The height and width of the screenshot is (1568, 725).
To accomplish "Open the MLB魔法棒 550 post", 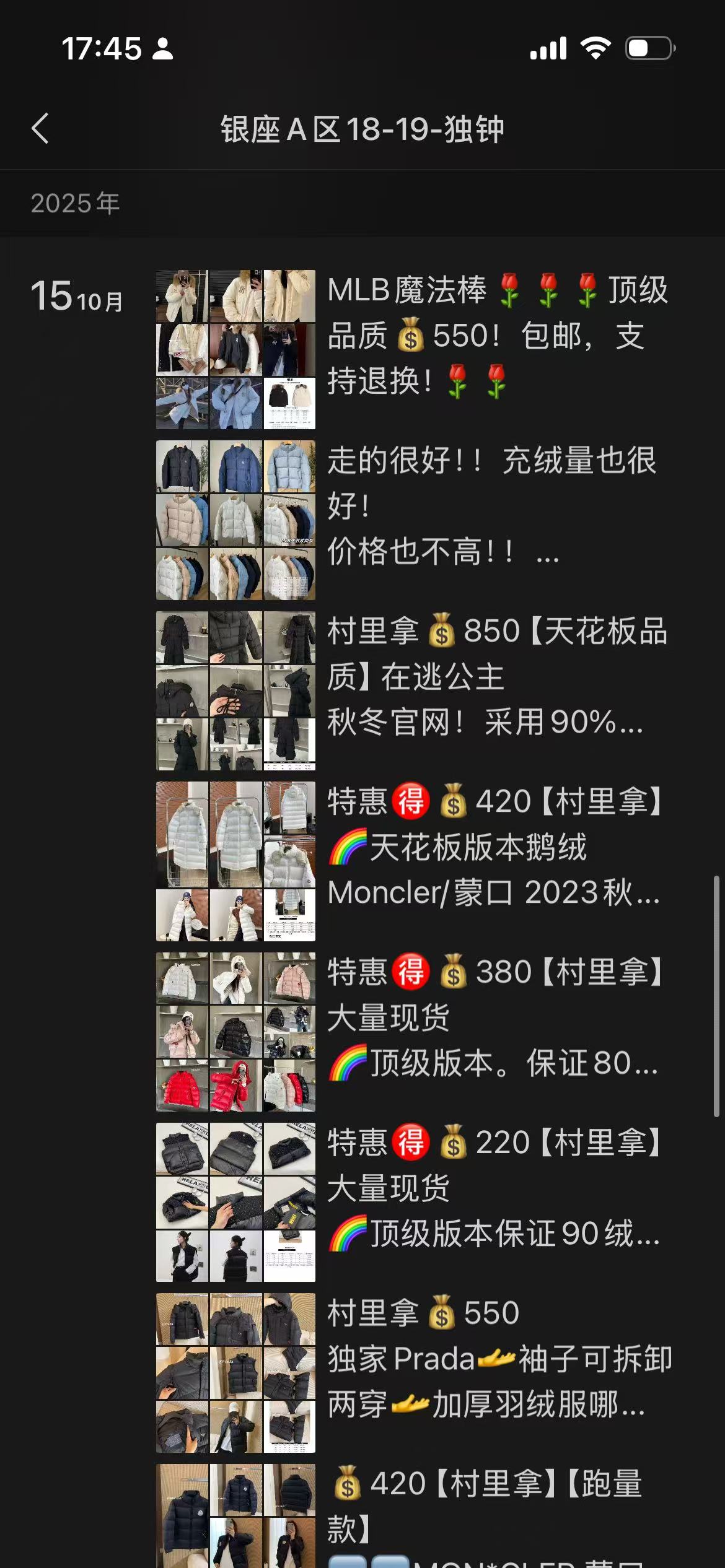I will [498, 335].
